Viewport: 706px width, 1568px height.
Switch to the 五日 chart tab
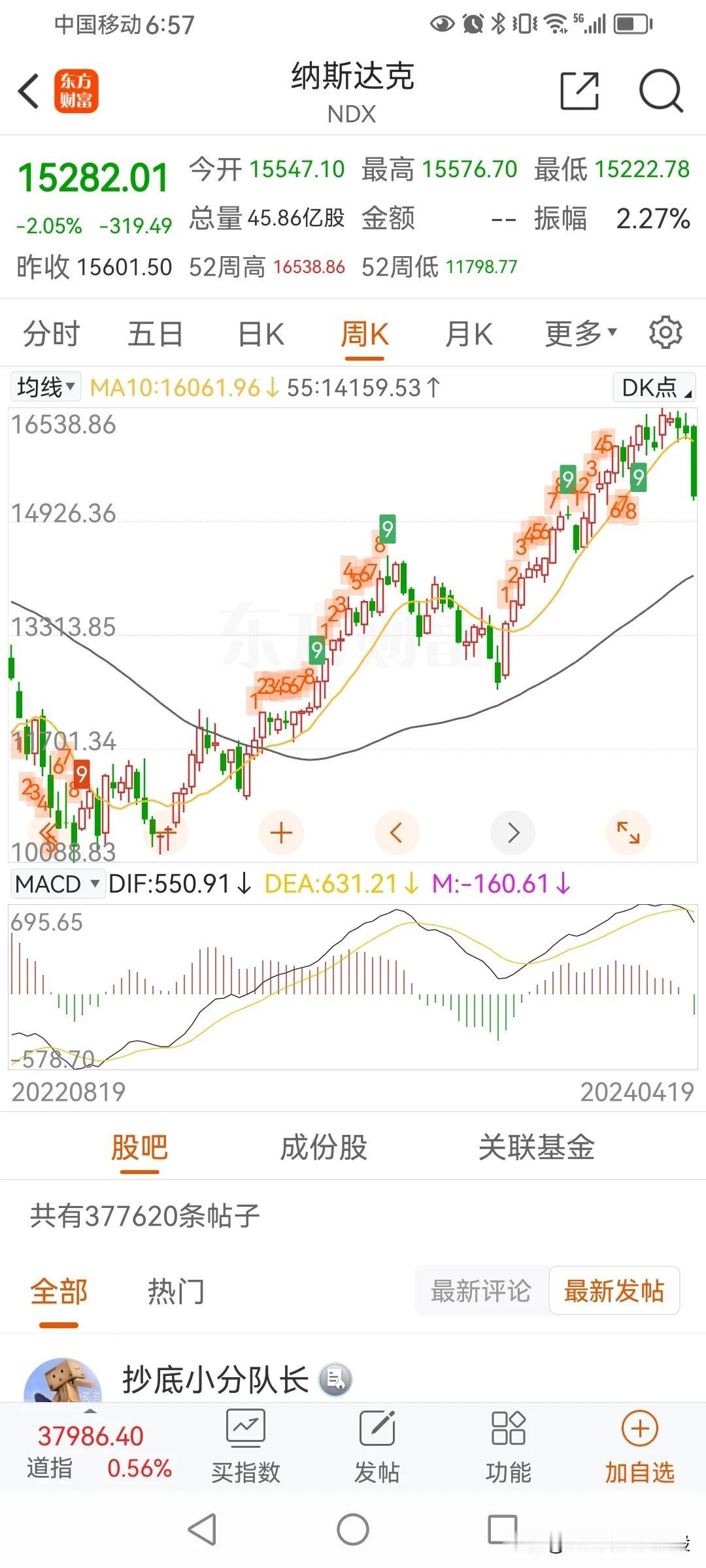(155, 335)
